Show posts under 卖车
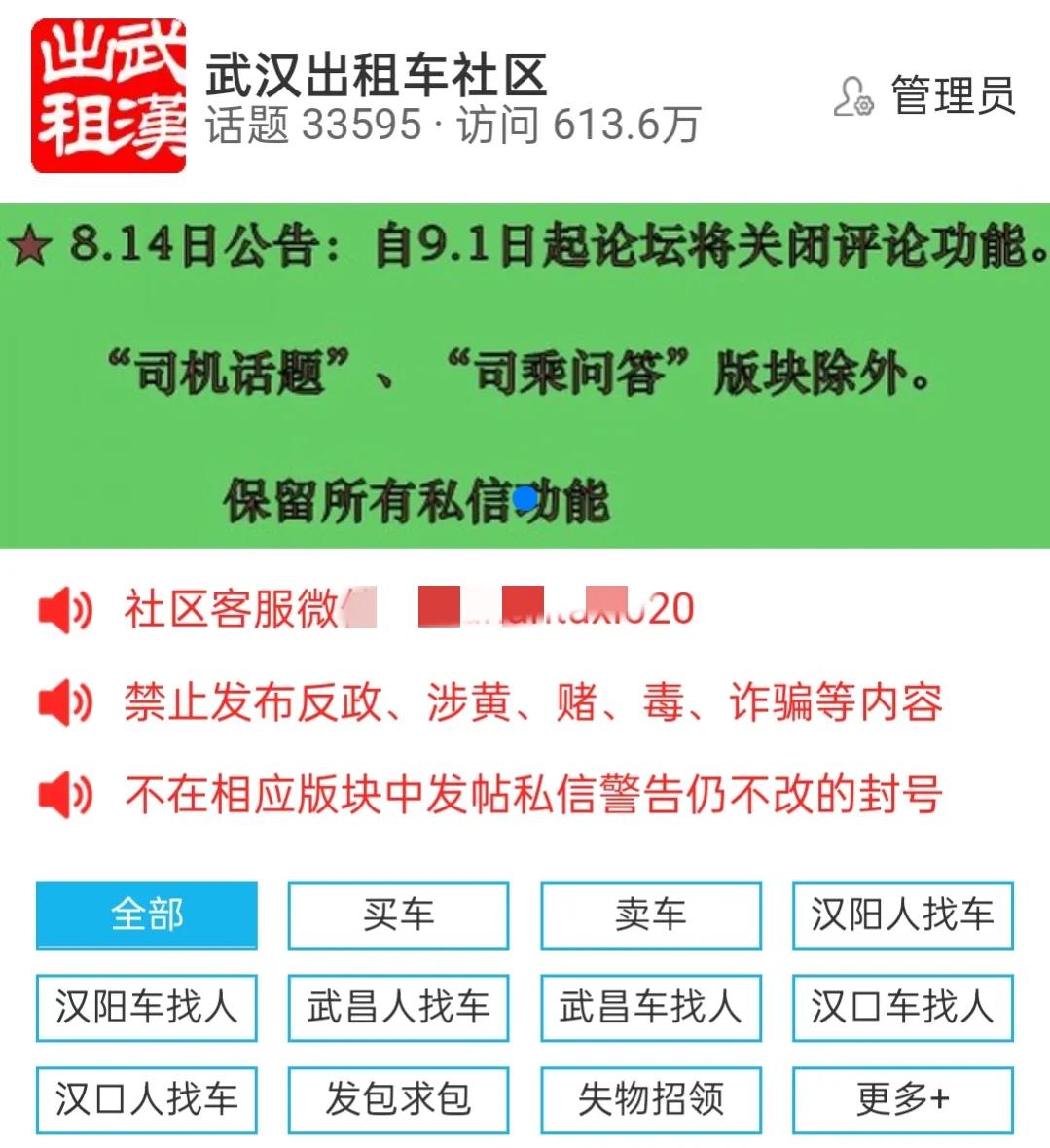 click(x=650, y=915)
